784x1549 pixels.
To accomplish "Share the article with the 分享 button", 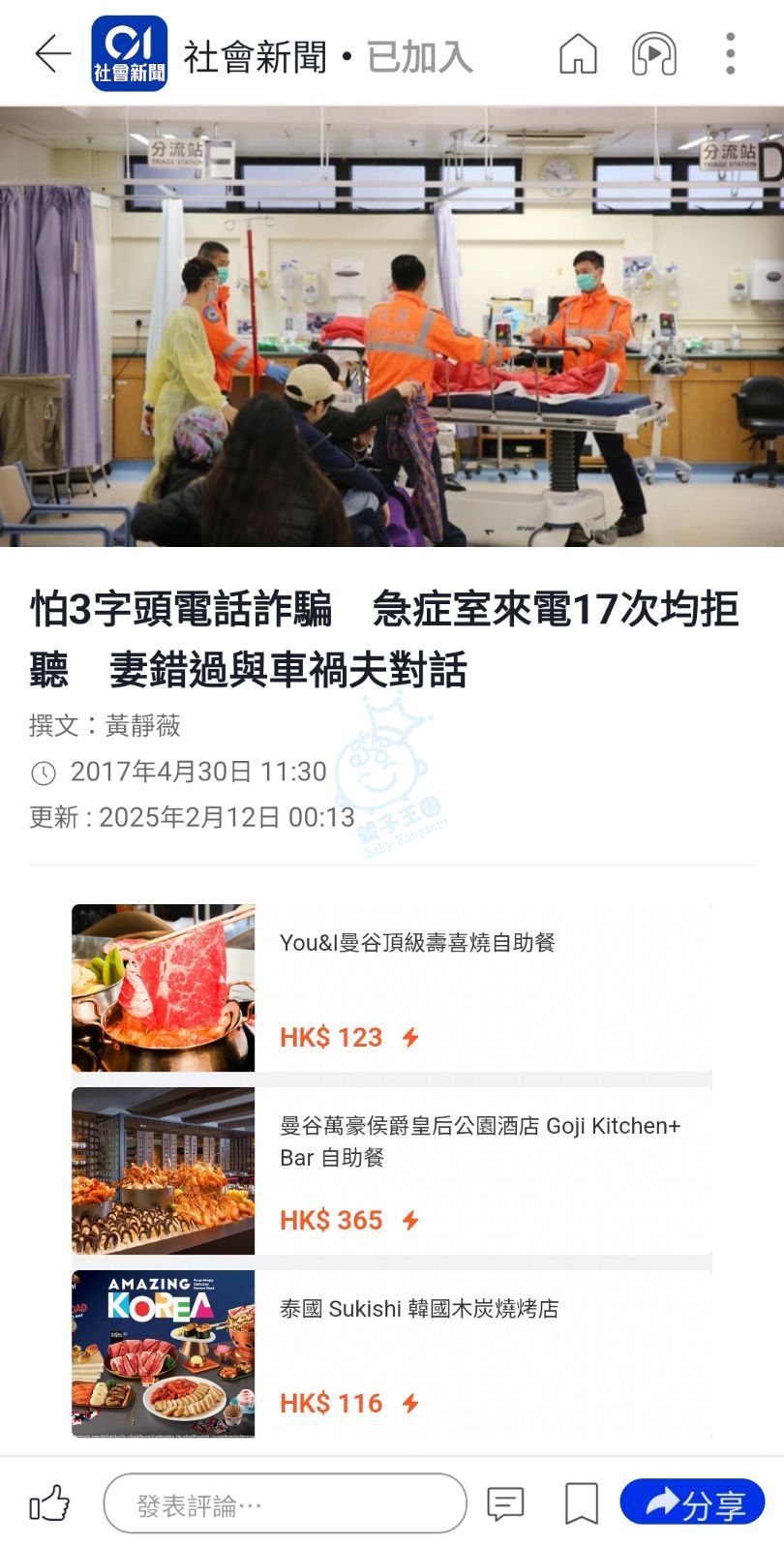I will click(692, 1503).
